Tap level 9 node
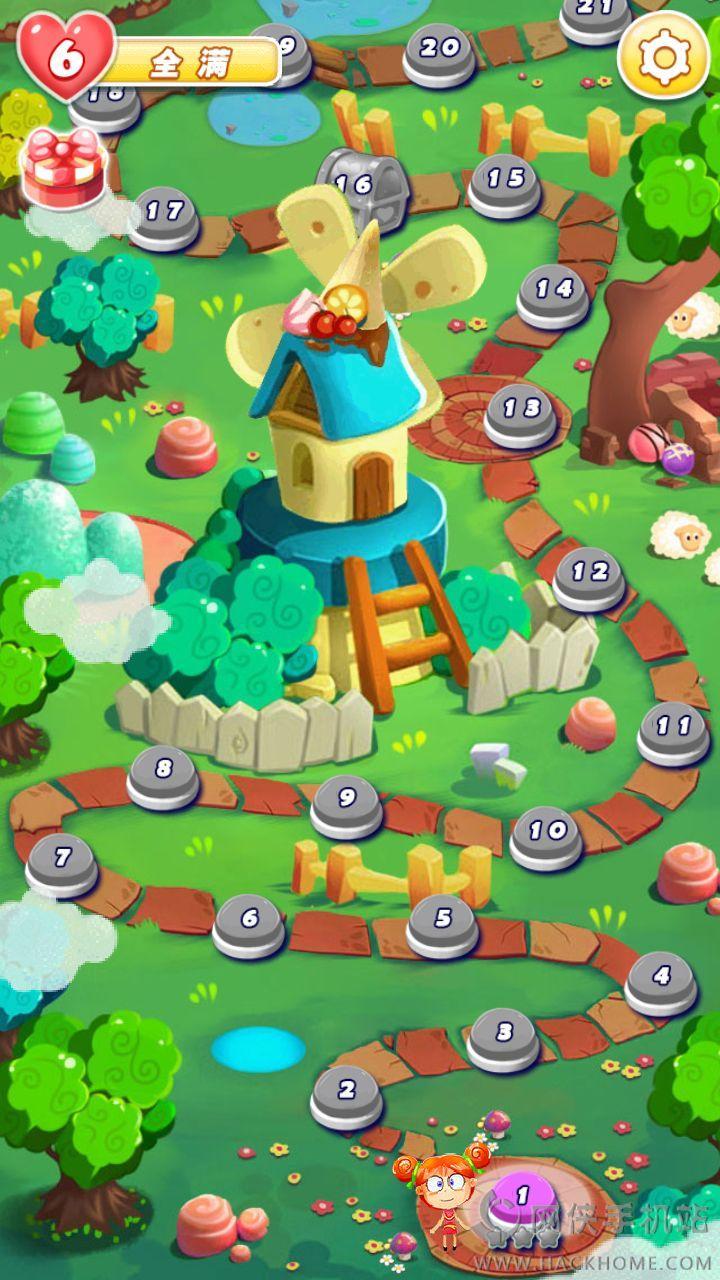The height and width of the screenshot is (1280, 720). 346,803
